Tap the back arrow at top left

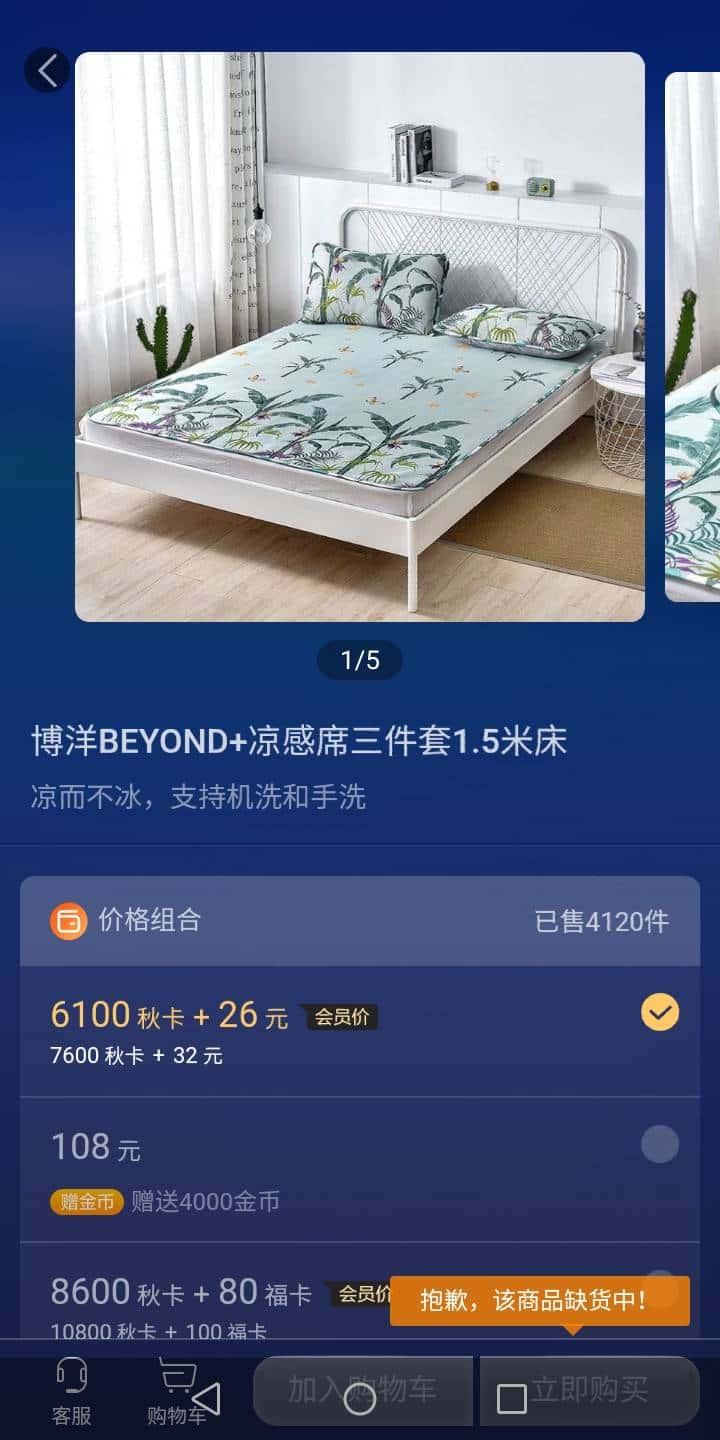pyautogui.click(x=47, y=70)
